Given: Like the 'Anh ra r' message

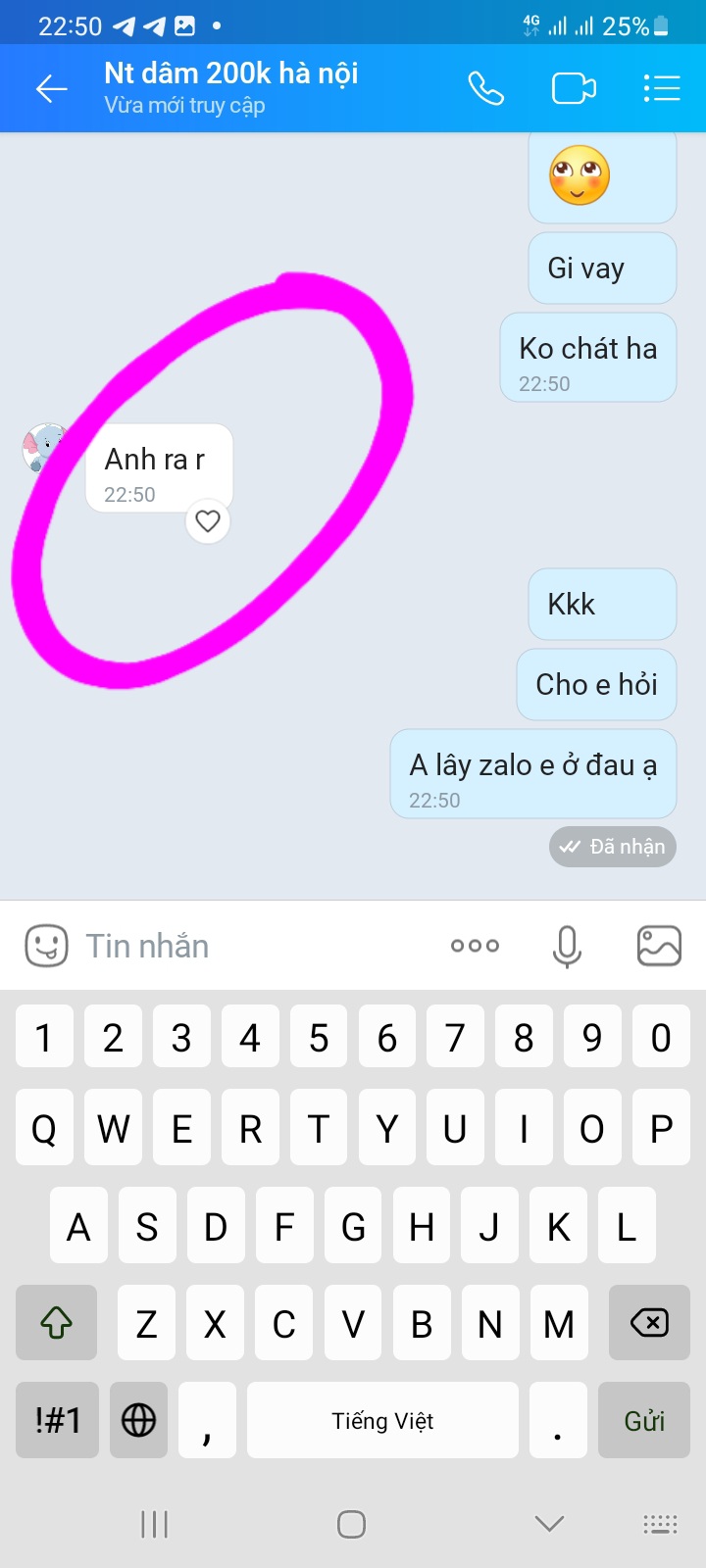Looking at the screenshot, I should 208,521.
